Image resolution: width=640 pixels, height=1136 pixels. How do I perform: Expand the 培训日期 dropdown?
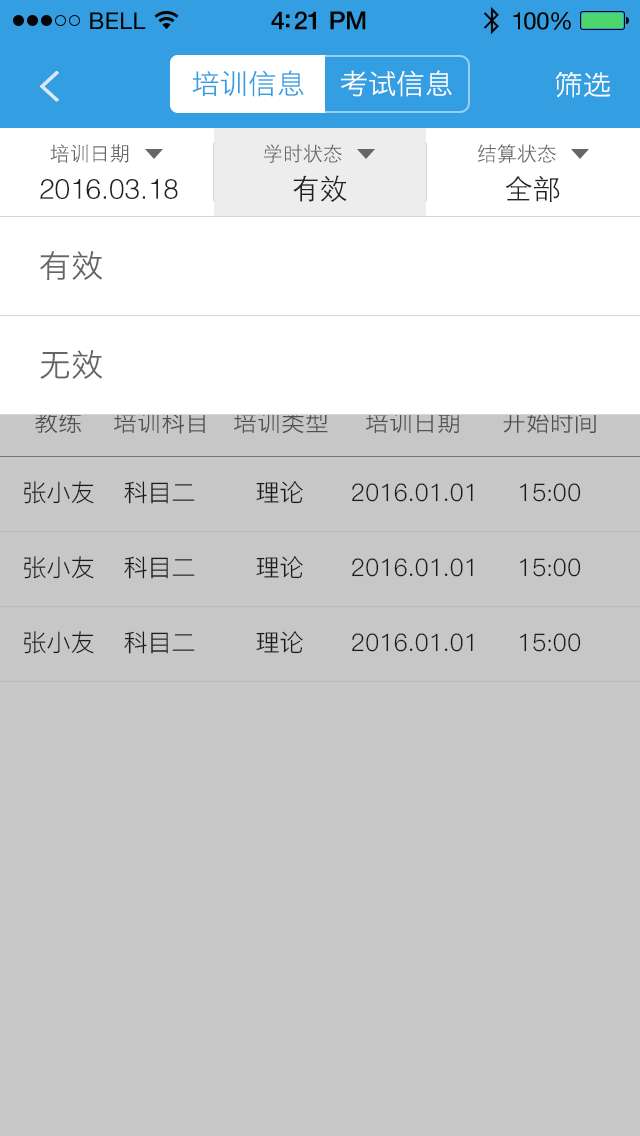pyautogui.click(x=107, y=172)
